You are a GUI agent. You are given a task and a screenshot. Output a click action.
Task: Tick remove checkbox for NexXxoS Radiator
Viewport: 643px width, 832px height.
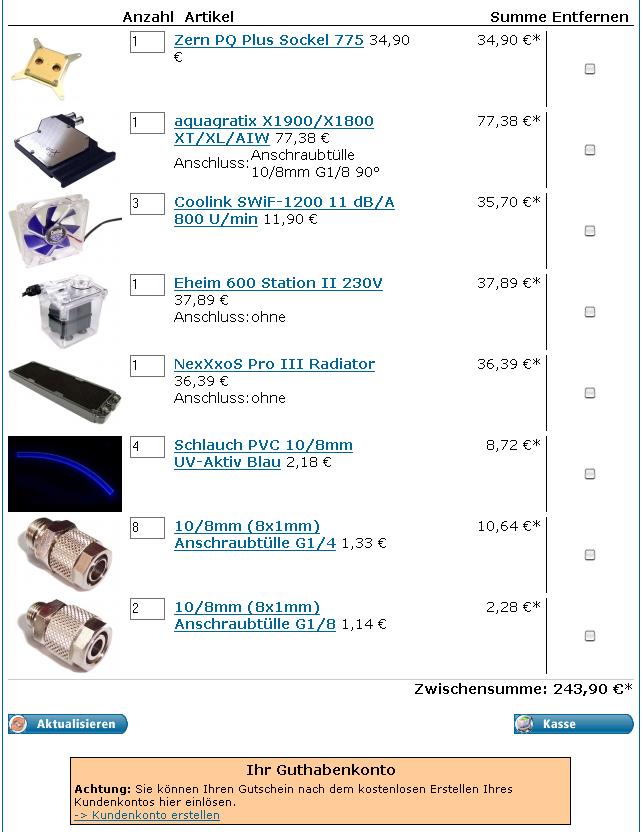click(590, 393)
